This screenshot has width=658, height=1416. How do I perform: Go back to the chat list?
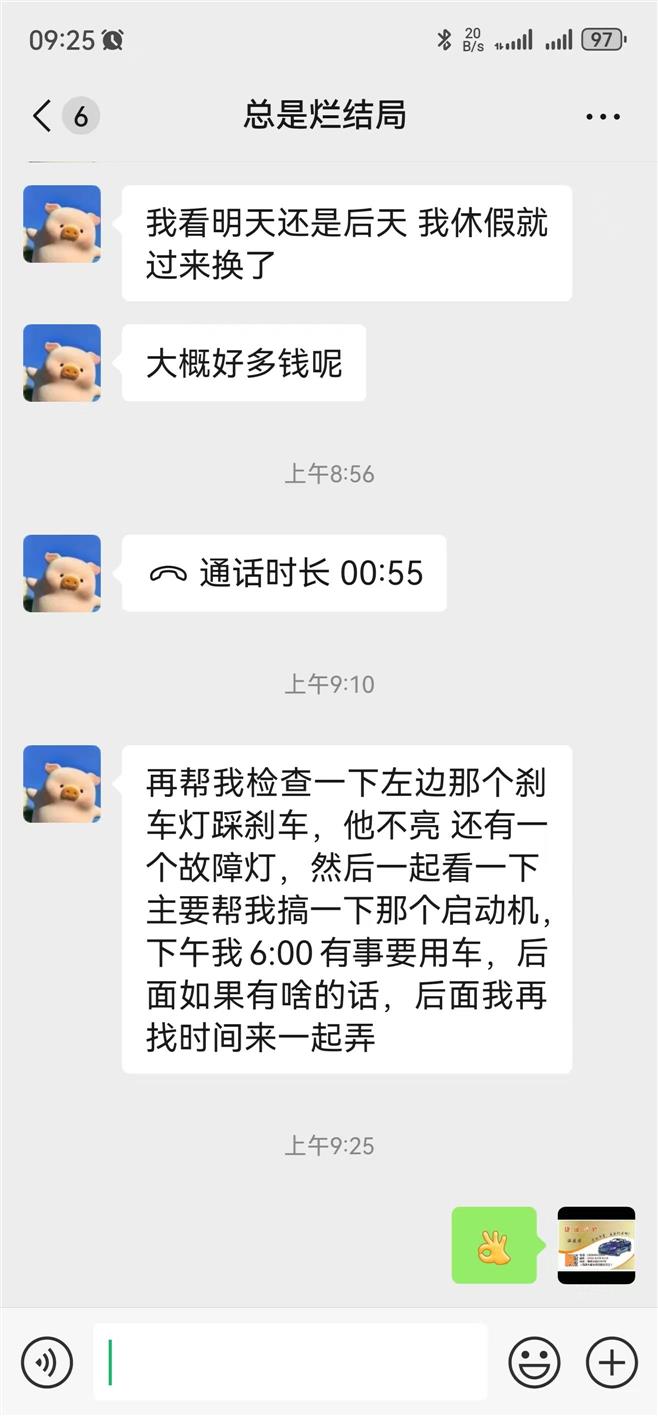tap(42, 116)
